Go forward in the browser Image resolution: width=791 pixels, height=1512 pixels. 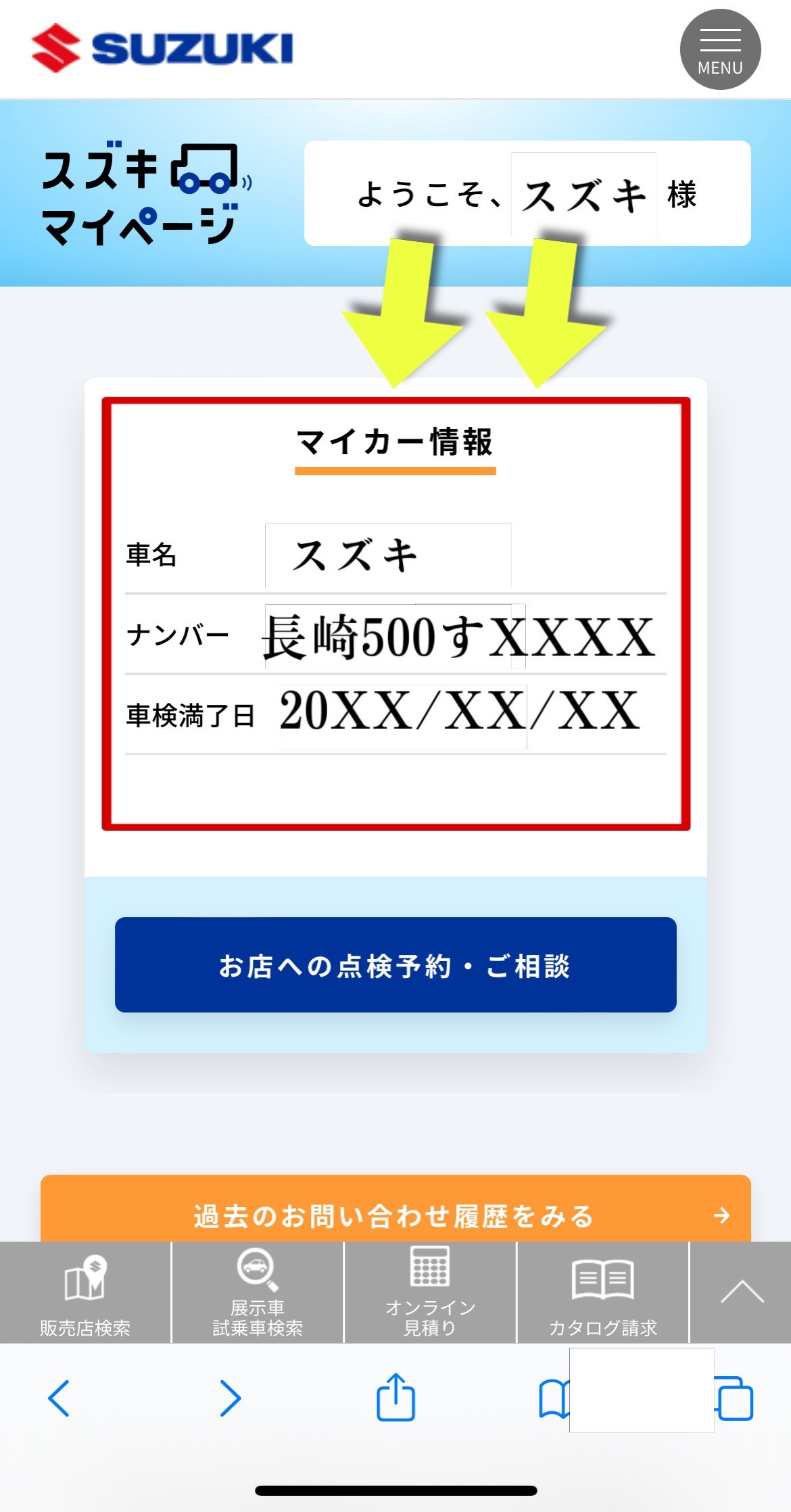click(230, 1398)
